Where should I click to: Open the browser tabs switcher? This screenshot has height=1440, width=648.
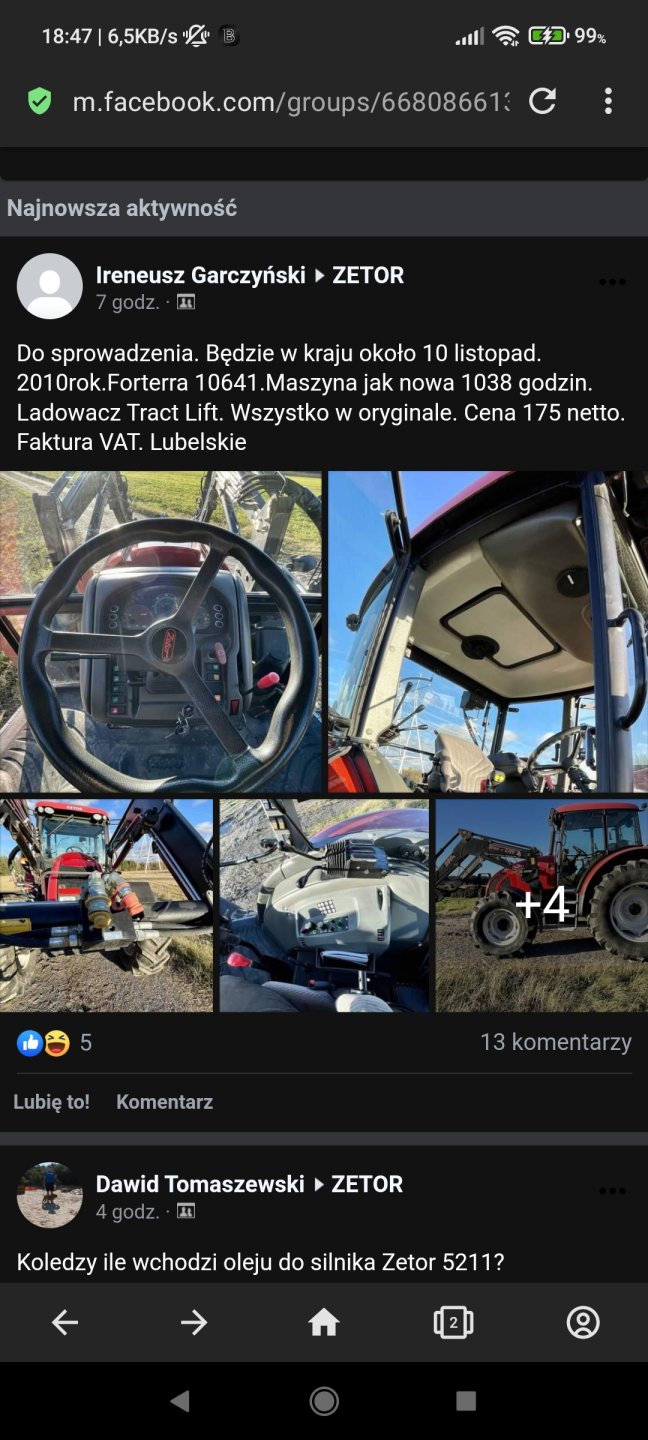pos(453,1323)
